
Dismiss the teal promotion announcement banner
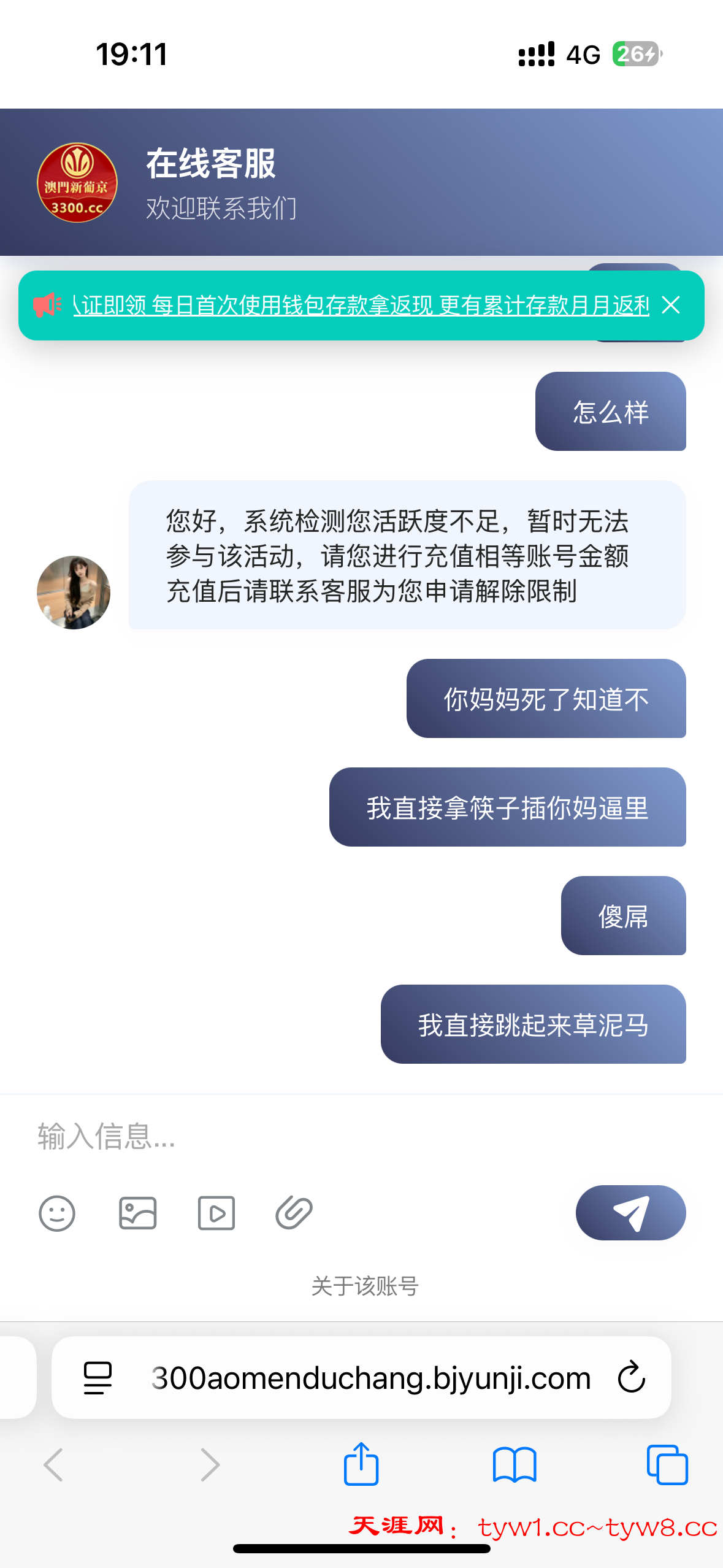coord(671,305)
